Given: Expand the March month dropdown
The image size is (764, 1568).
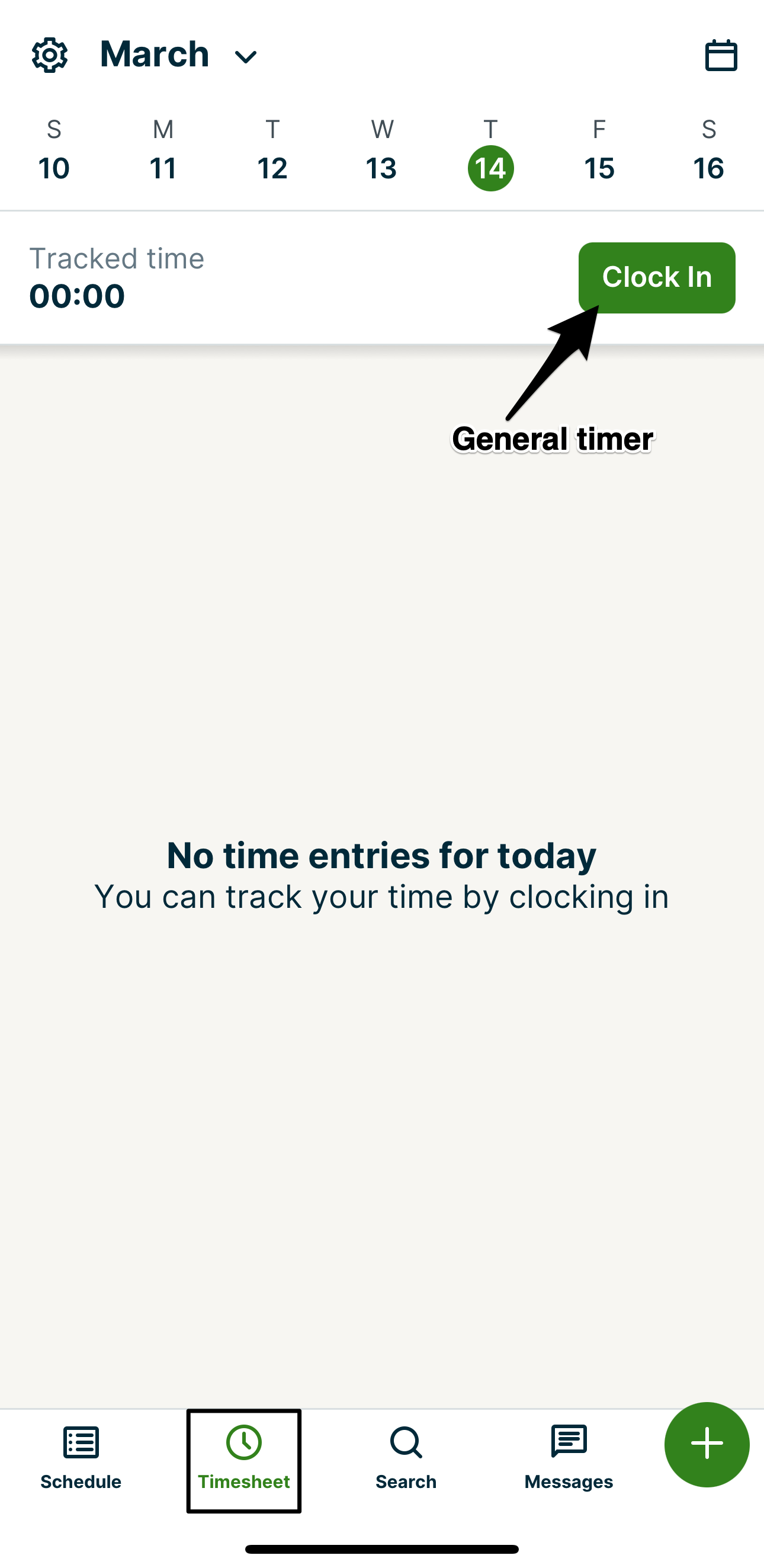Looking at the screenshot, I should coord(245,57).
